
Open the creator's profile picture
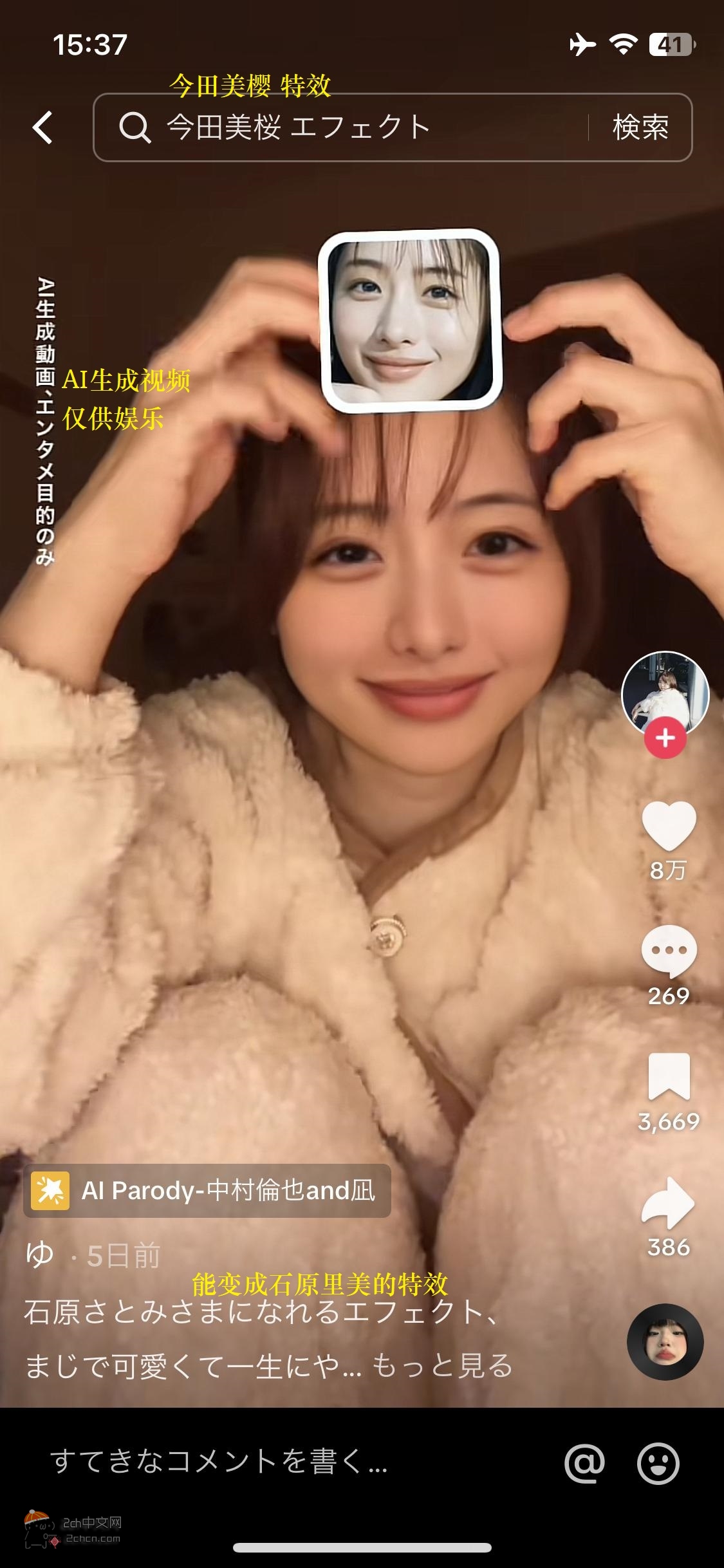pyautogui.click(x=665, y=693)
